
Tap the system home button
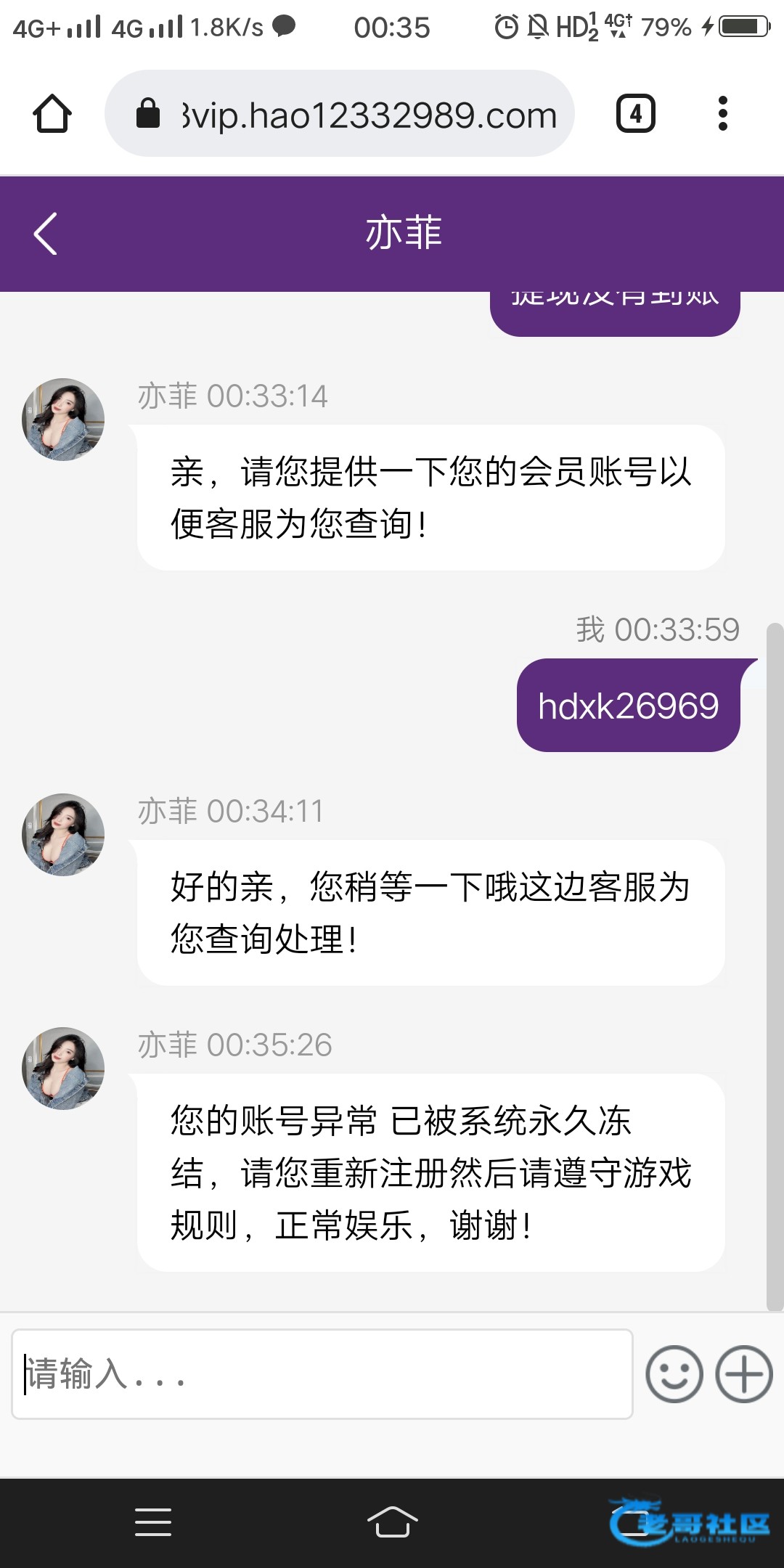392,1522
